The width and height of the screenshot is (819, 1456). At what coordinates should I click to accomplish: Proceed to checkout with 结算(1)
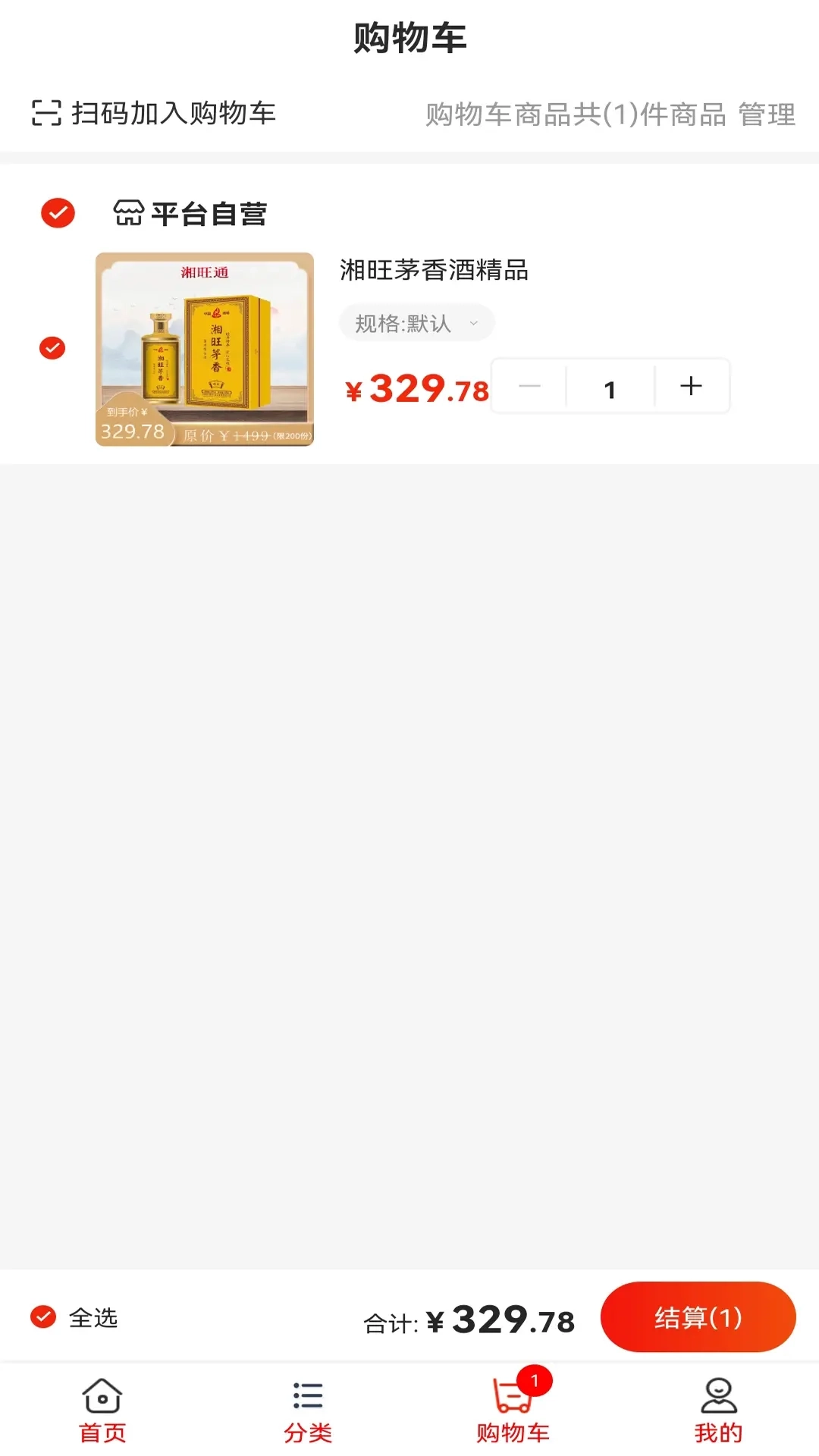pos(698,1317)
